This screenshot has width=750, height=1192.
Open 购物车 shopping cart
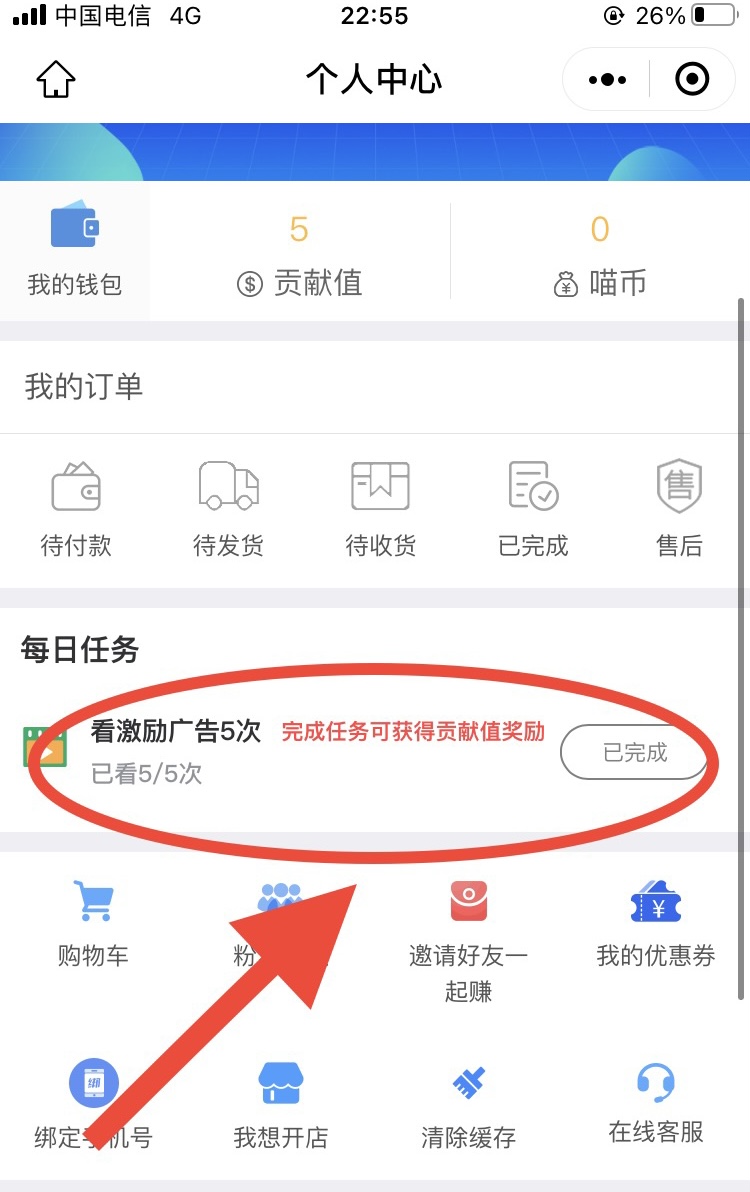pos(93,923)
